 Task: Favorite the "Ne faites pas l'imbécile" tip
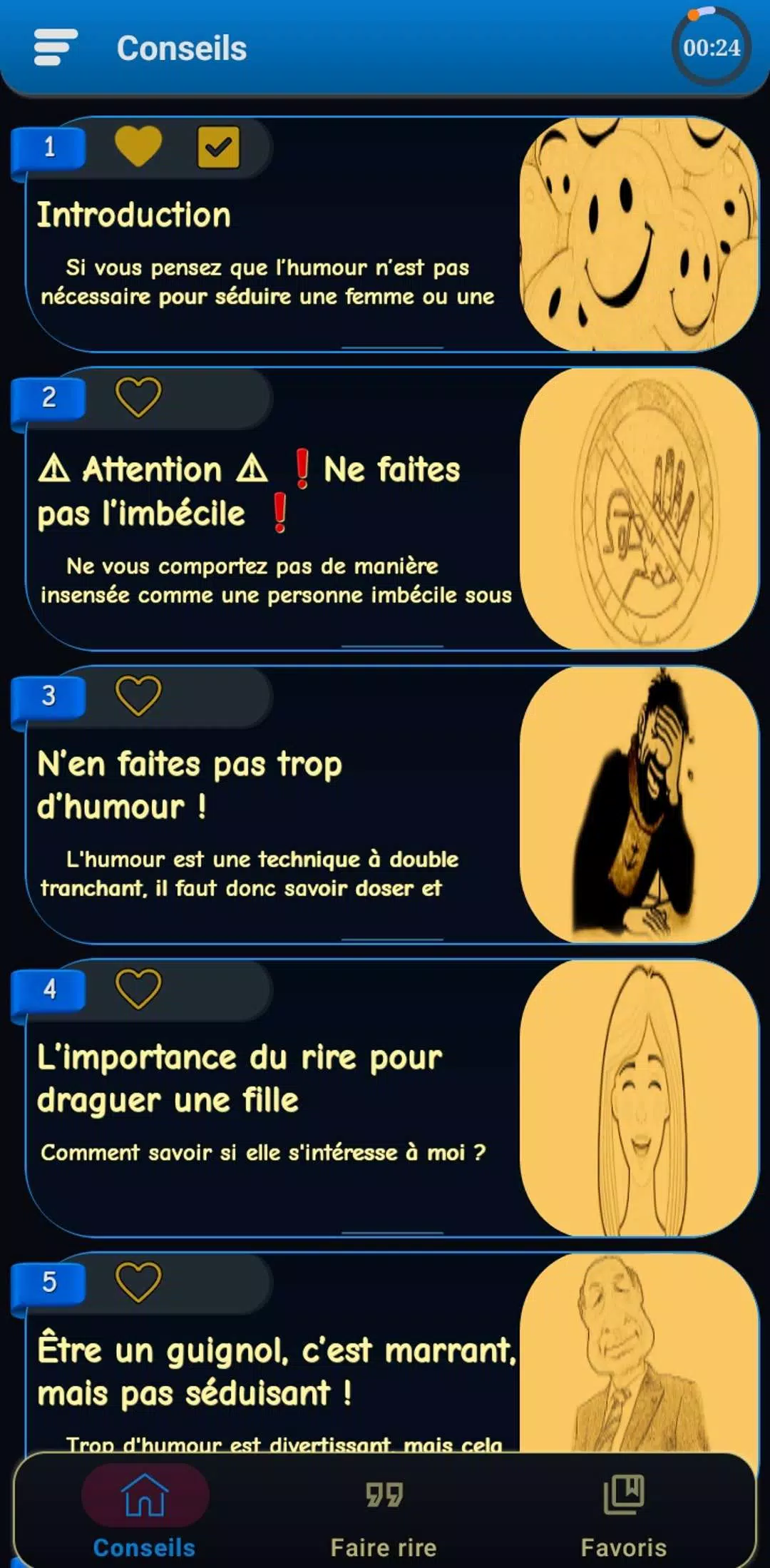(x=138, y=397)
